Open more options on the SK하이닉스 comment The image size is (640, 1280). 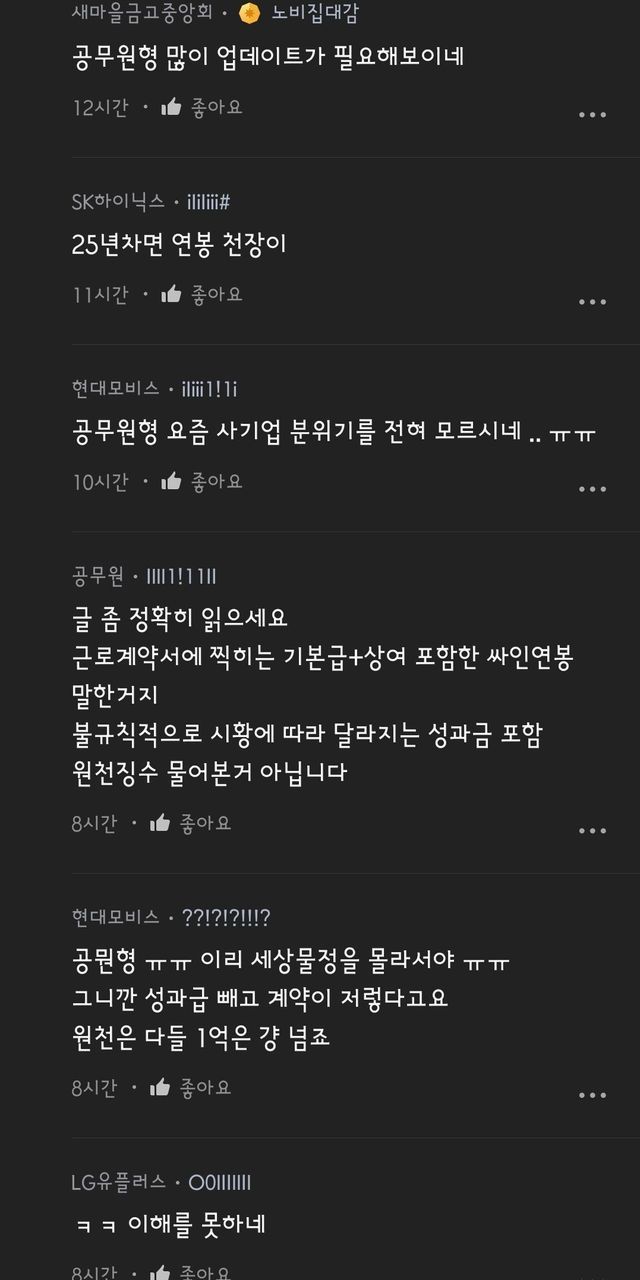[592, 301]
